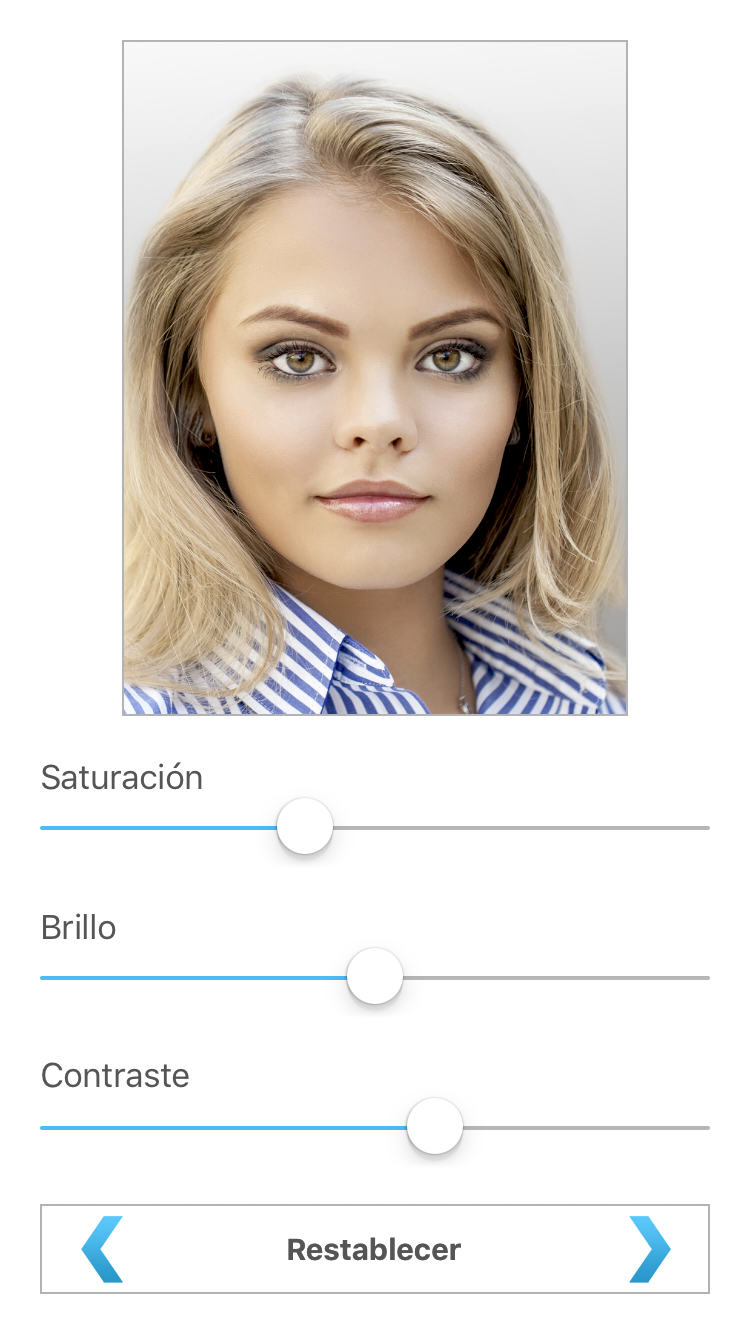This screenshot has height=1334, width=750.
Task: Tap the Saturación slider handle
Action: 305,826
